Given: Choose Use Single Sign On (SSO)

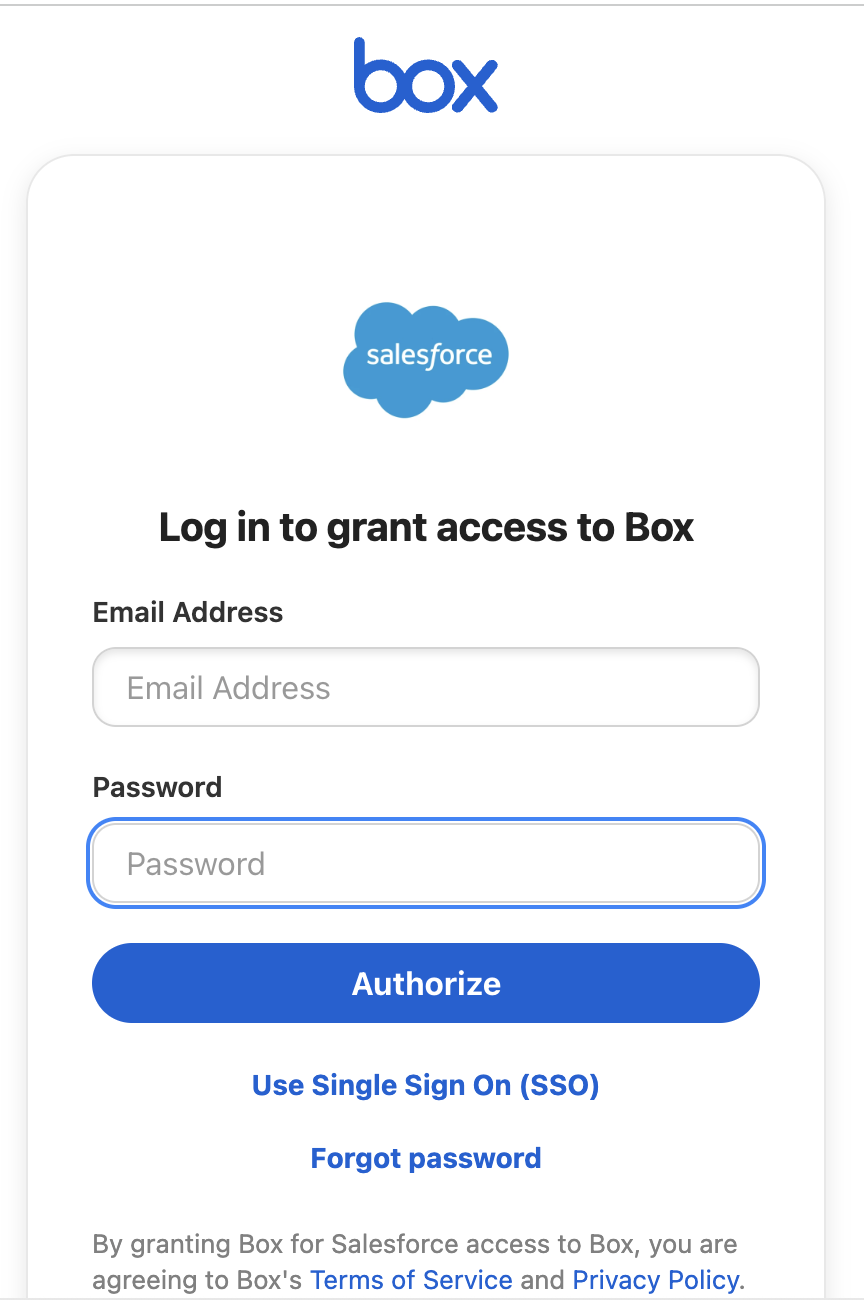Looking at the screenshot, I should pos(425,1085).
